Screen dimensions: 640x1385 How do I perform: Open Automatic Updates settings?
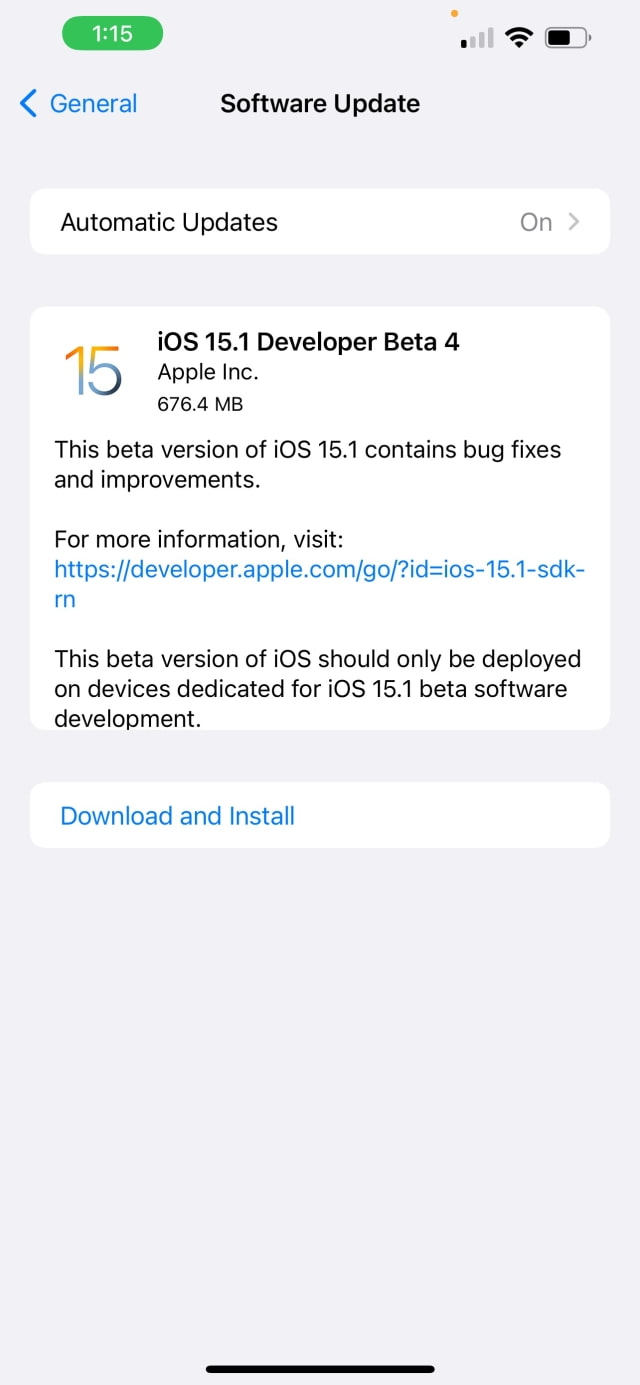pos(319,222)
